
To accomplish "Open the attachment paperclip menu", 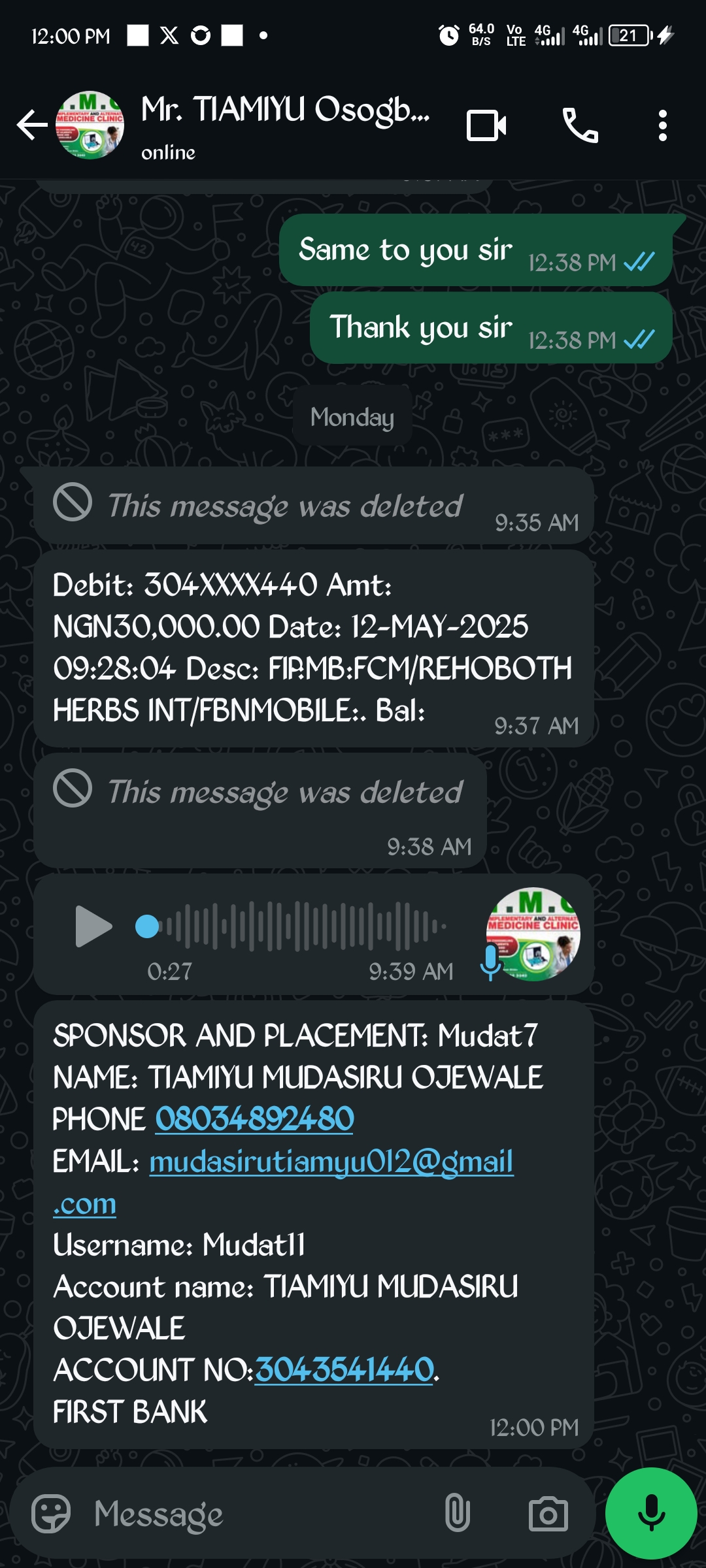I will (458, 1513).
